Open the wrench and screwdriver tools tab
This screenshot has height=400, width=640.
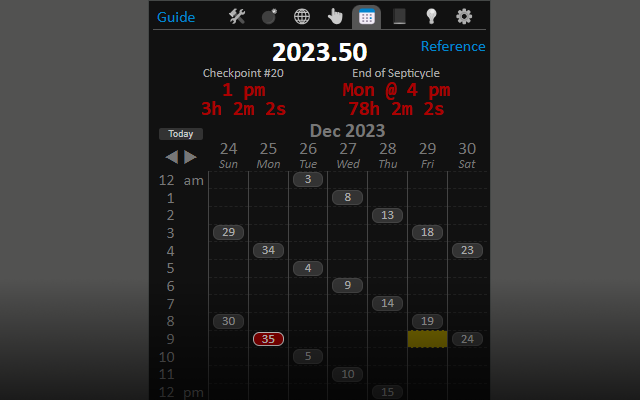[x=237, y=16]
